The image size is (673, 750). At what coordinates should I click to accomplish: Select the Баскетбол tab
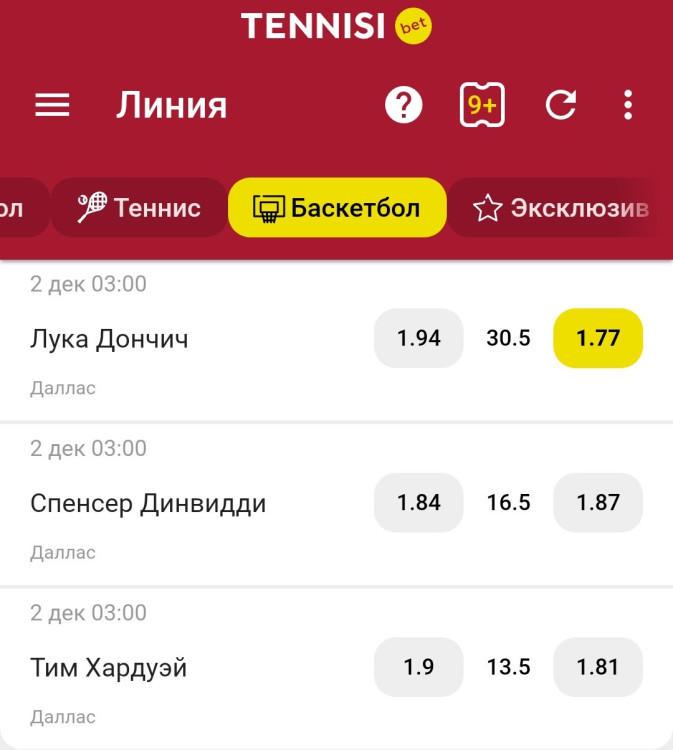tap(337, 208)
